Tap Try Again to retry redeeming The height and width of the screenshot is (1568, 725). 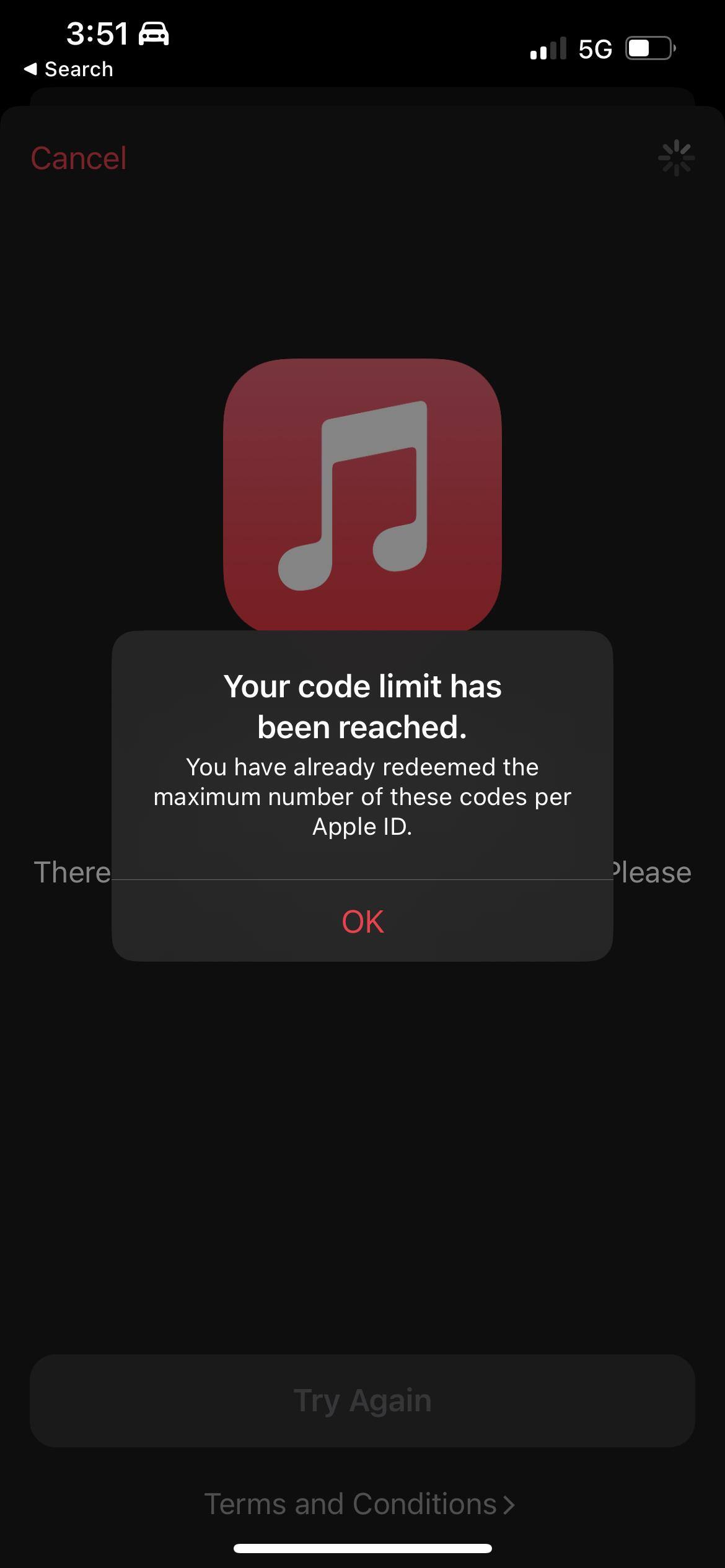coord(362,1400)
